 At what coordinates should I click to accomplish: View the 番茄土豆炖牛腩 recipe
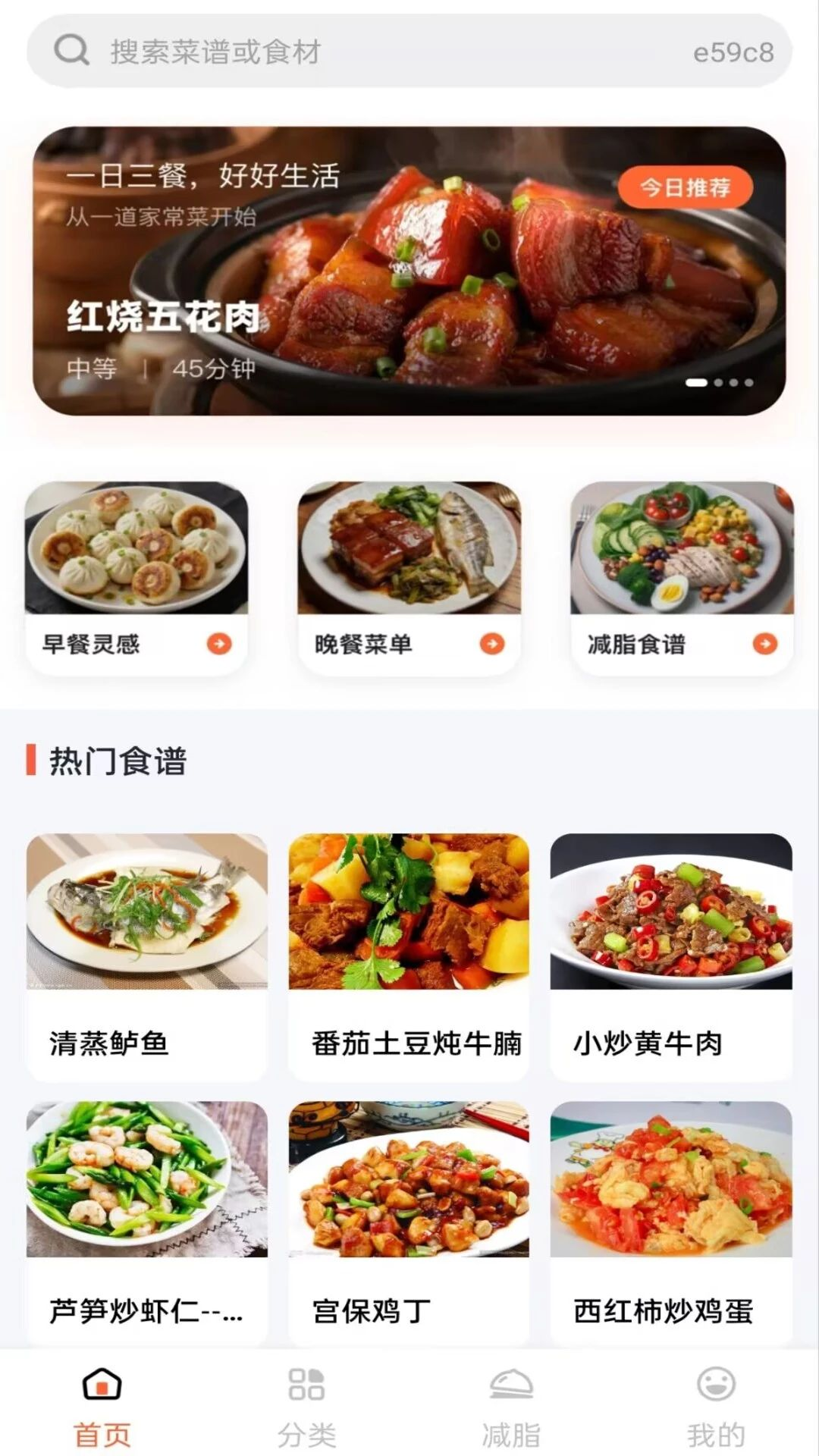(409, 957)
